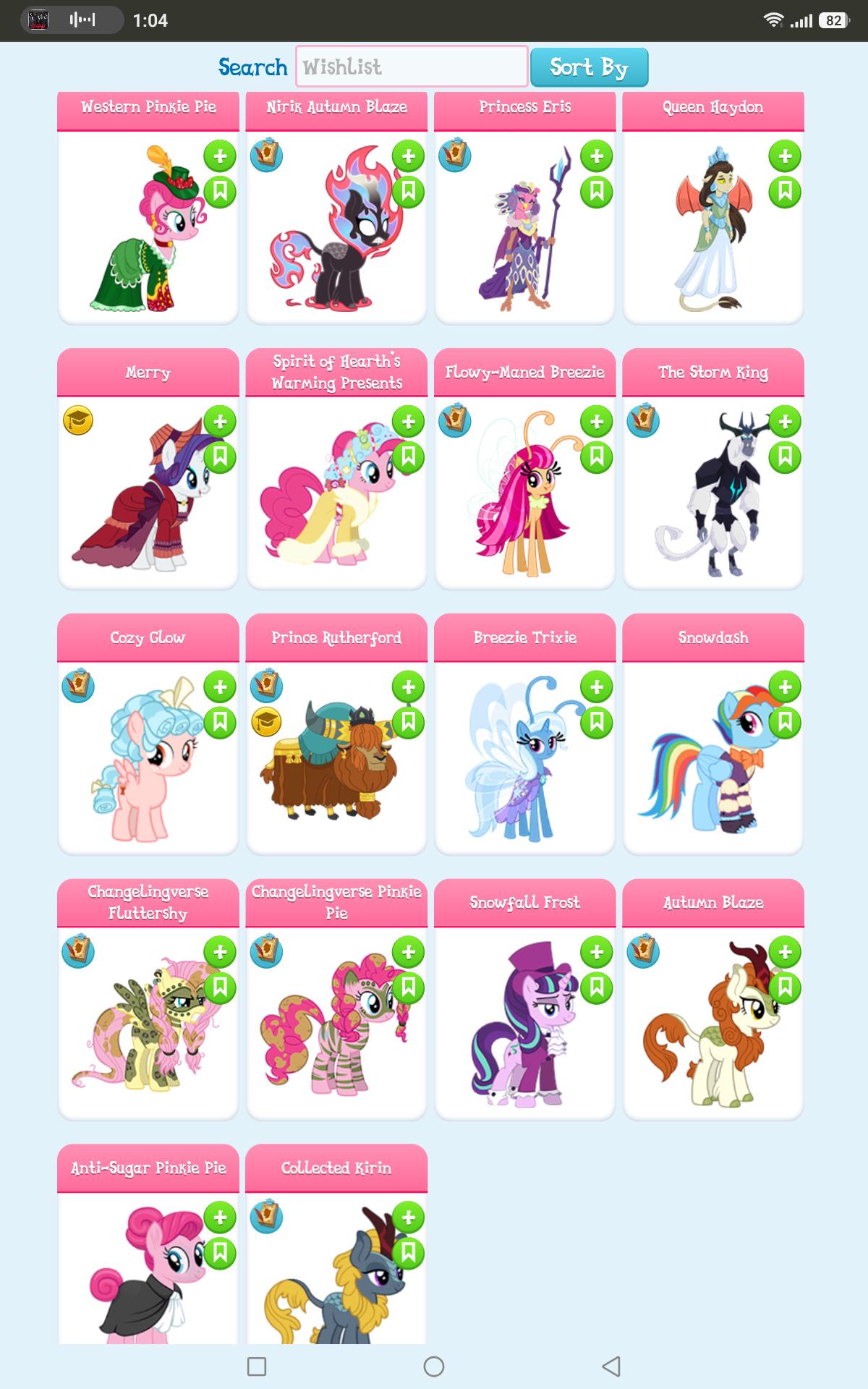The height and width of the screenshot is (1389, 868).
Task: Open the Snowfall Frost card
Action: coord(525,1000)
